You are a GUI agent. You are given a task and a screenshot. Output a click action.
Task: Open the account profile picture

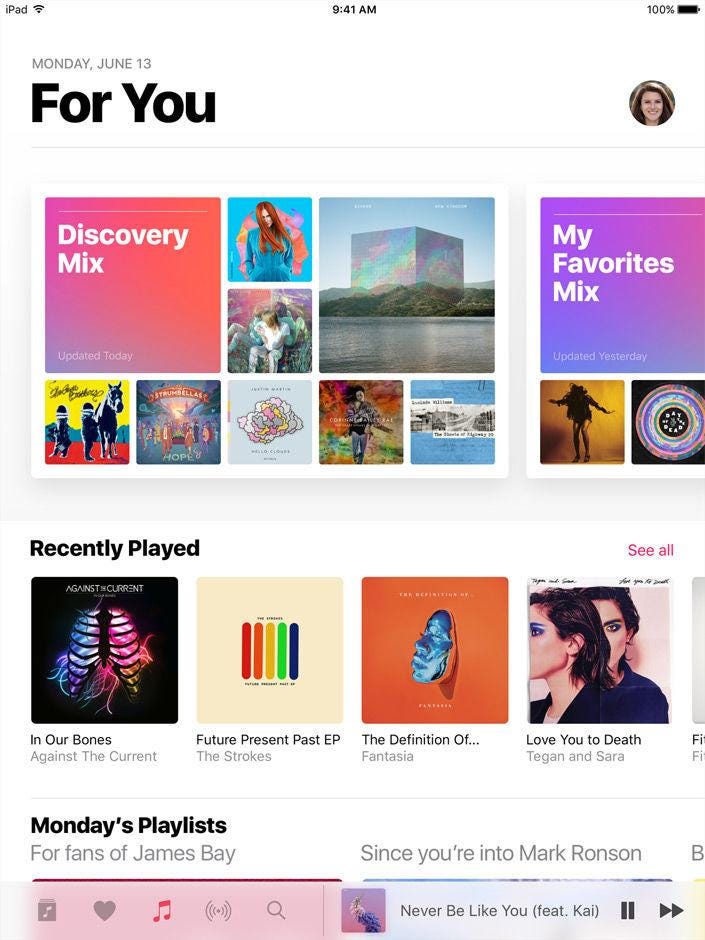(x=652, y=103)
